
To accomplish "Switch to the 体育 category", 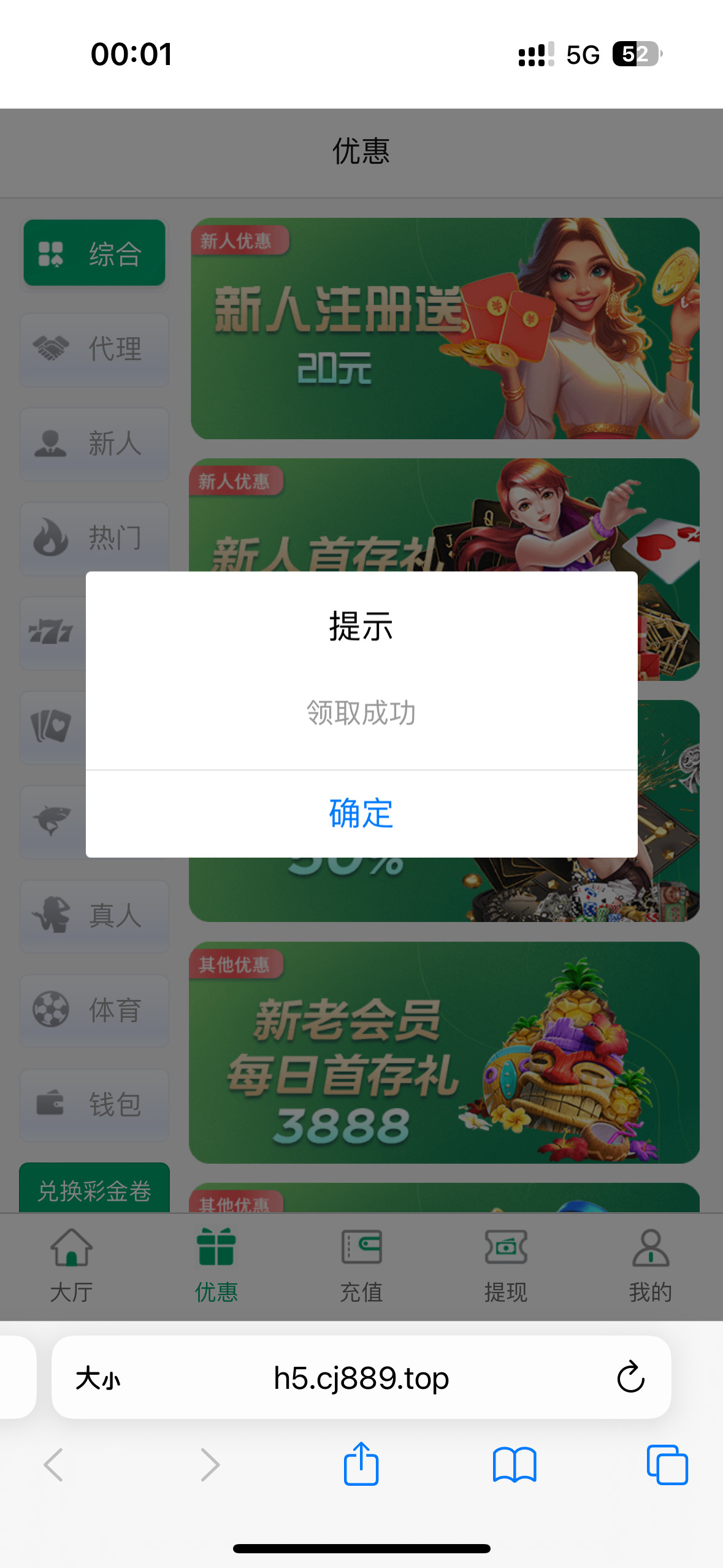I will click(94, 1010).
